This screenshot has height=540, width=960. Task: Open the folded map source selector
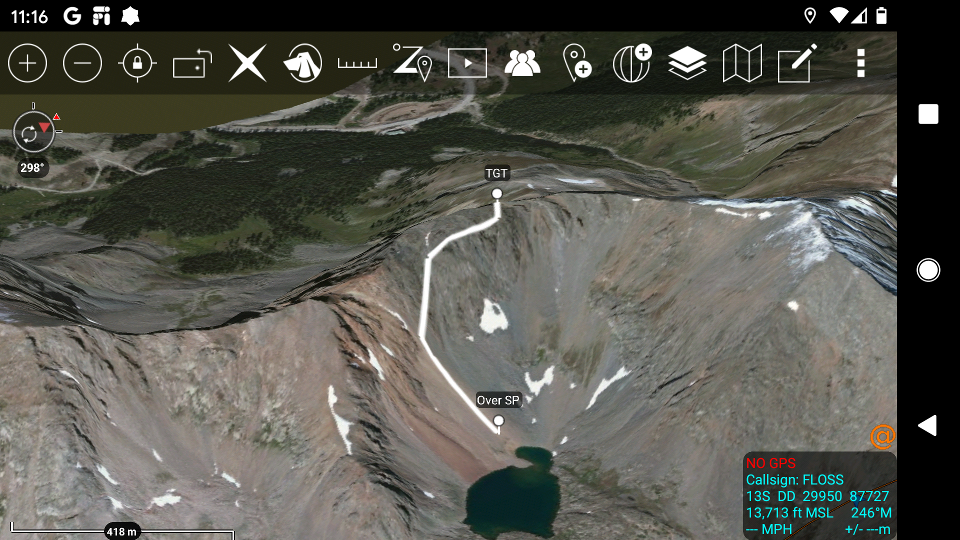coord(742,63)
